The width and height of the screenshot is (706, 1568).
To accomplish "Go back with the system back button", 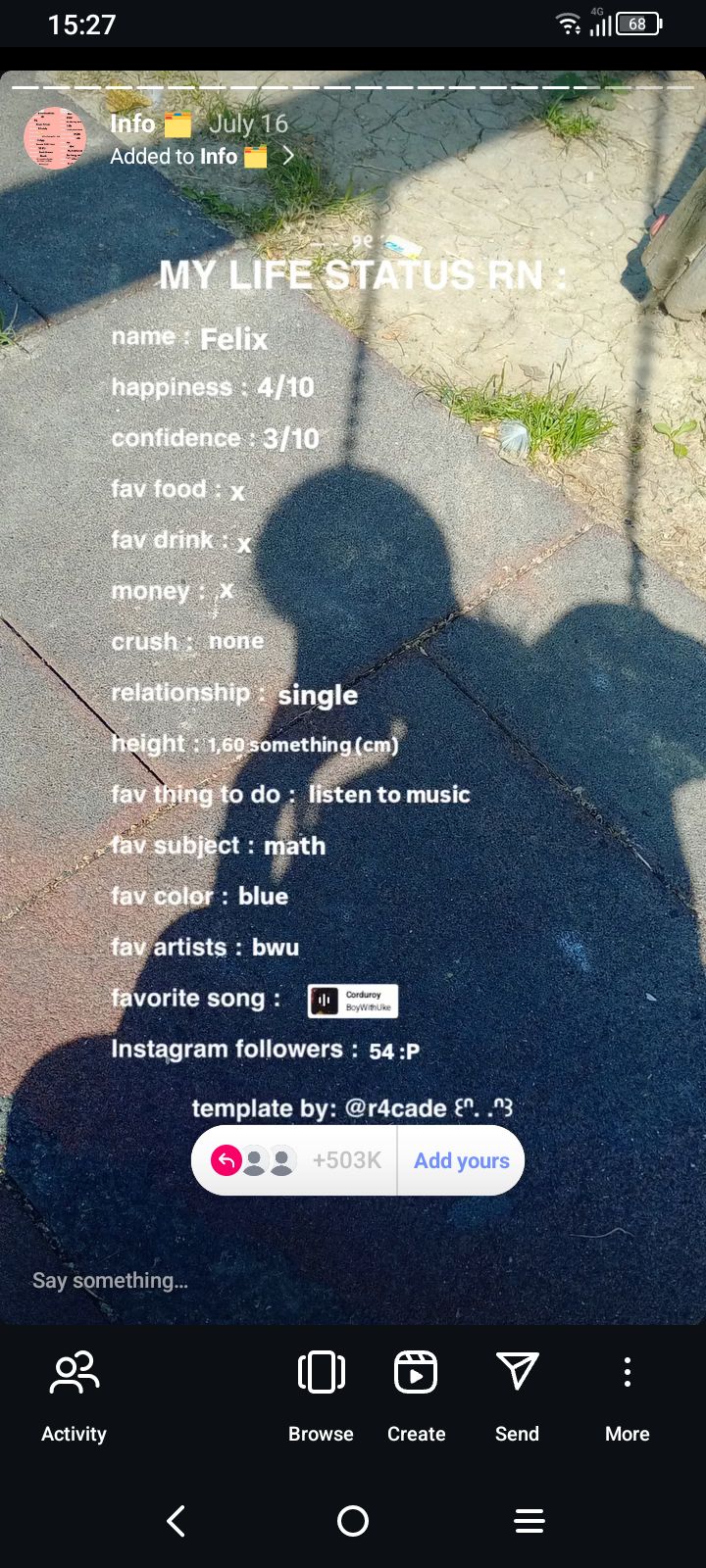I will [176, 1521].
